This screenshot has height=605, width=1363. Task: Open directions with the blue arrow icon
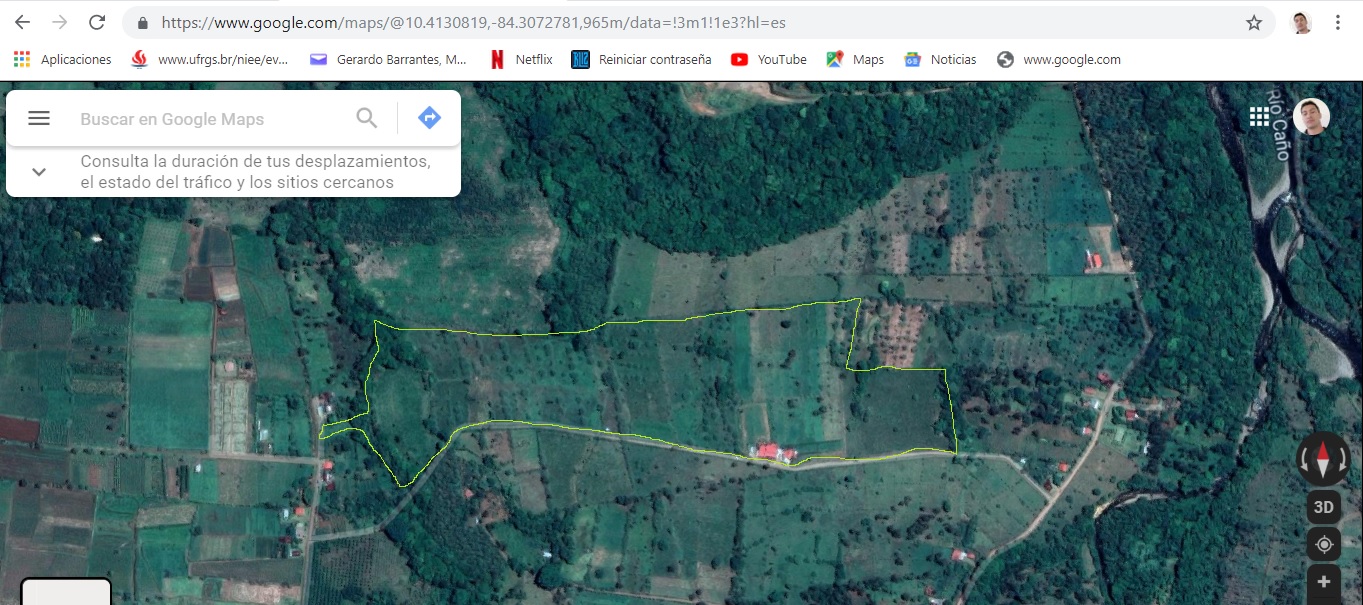(429, 118)
